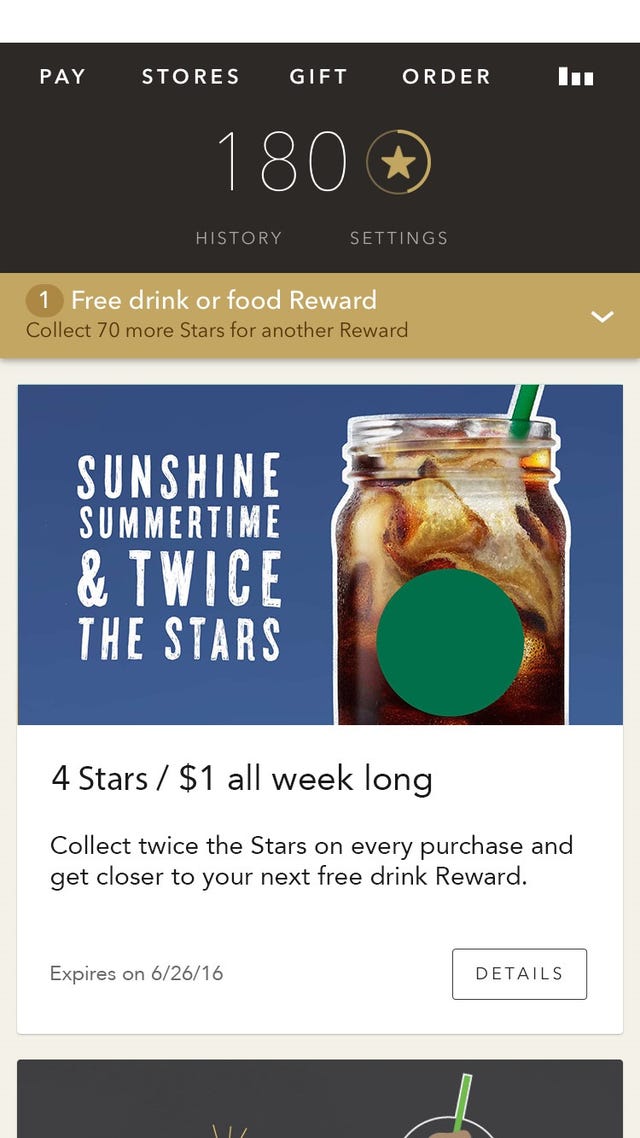The image size is (640, 1138).
Task: Open the inbox bars icon
Action: [x=576, y=77]
